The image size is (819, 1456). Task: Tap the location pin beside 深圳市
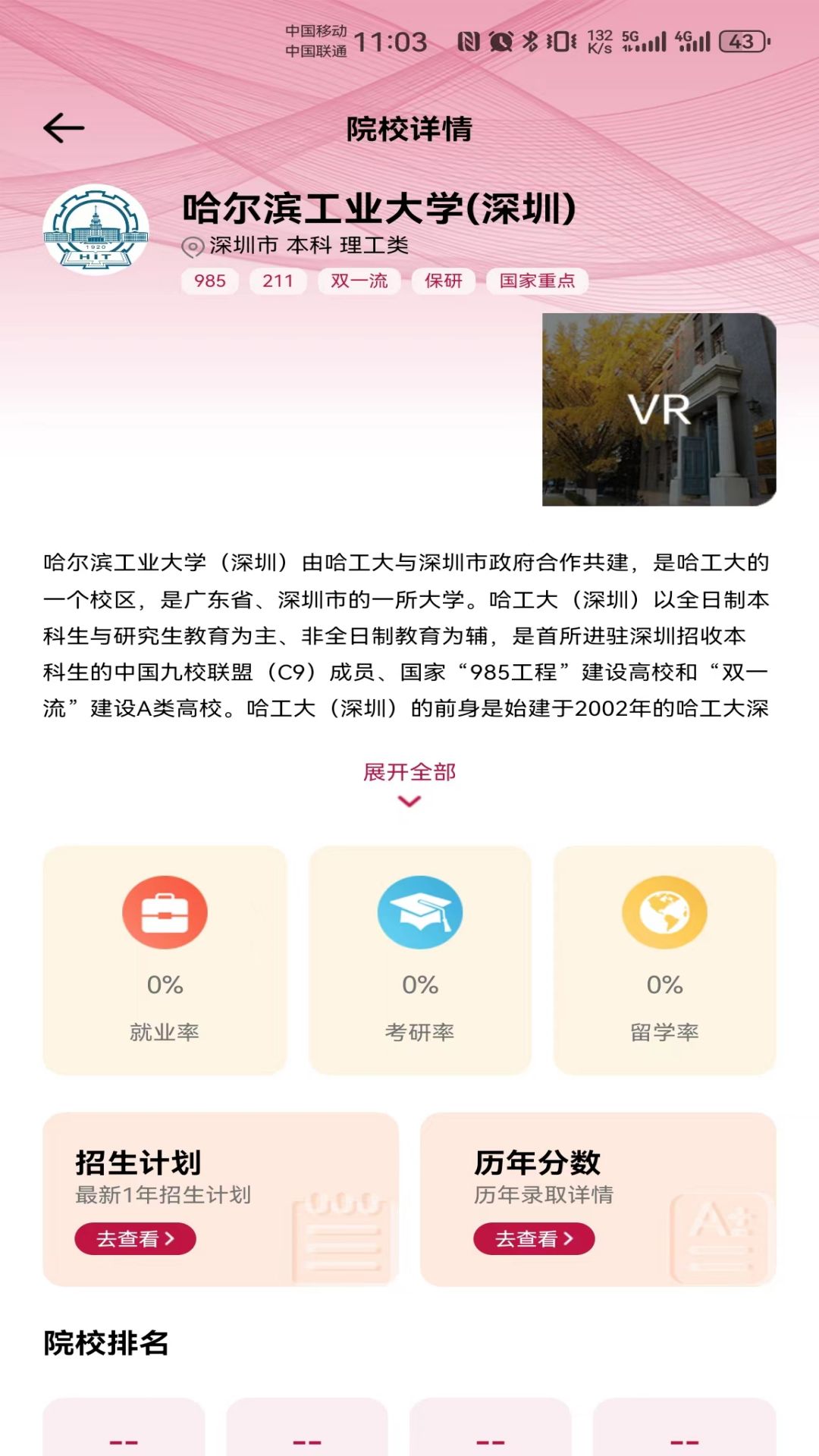(x=192, y=245)
